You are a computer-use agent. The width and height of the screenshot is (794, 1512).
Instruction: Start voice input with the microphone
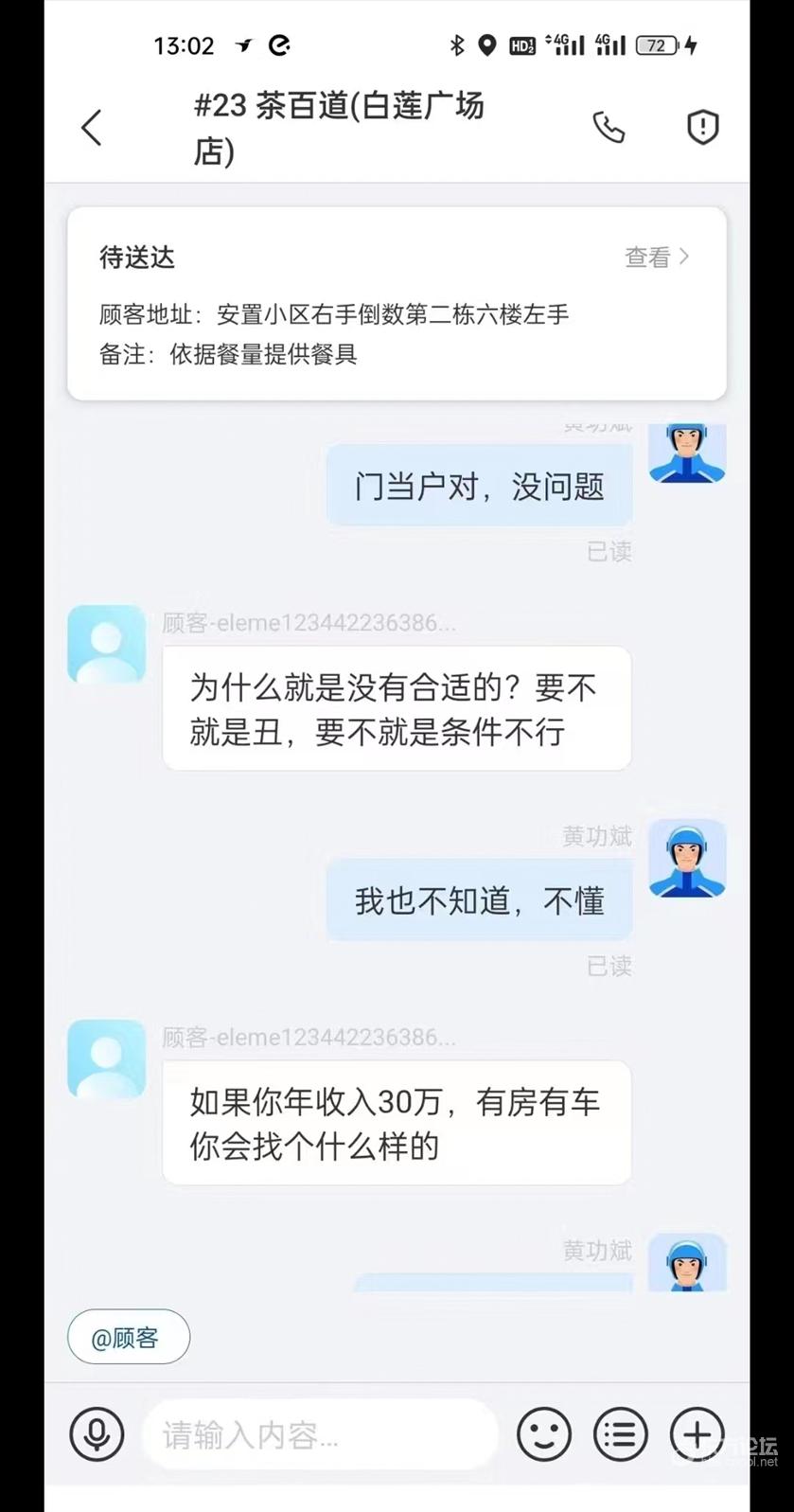pos(97,1433)
